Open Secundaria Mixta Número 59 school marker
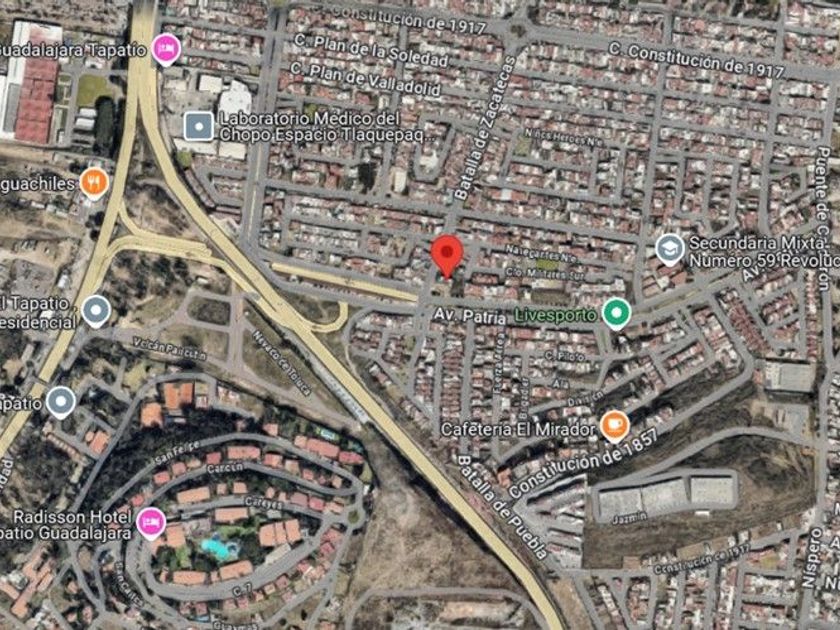 (x=670, y=250)
